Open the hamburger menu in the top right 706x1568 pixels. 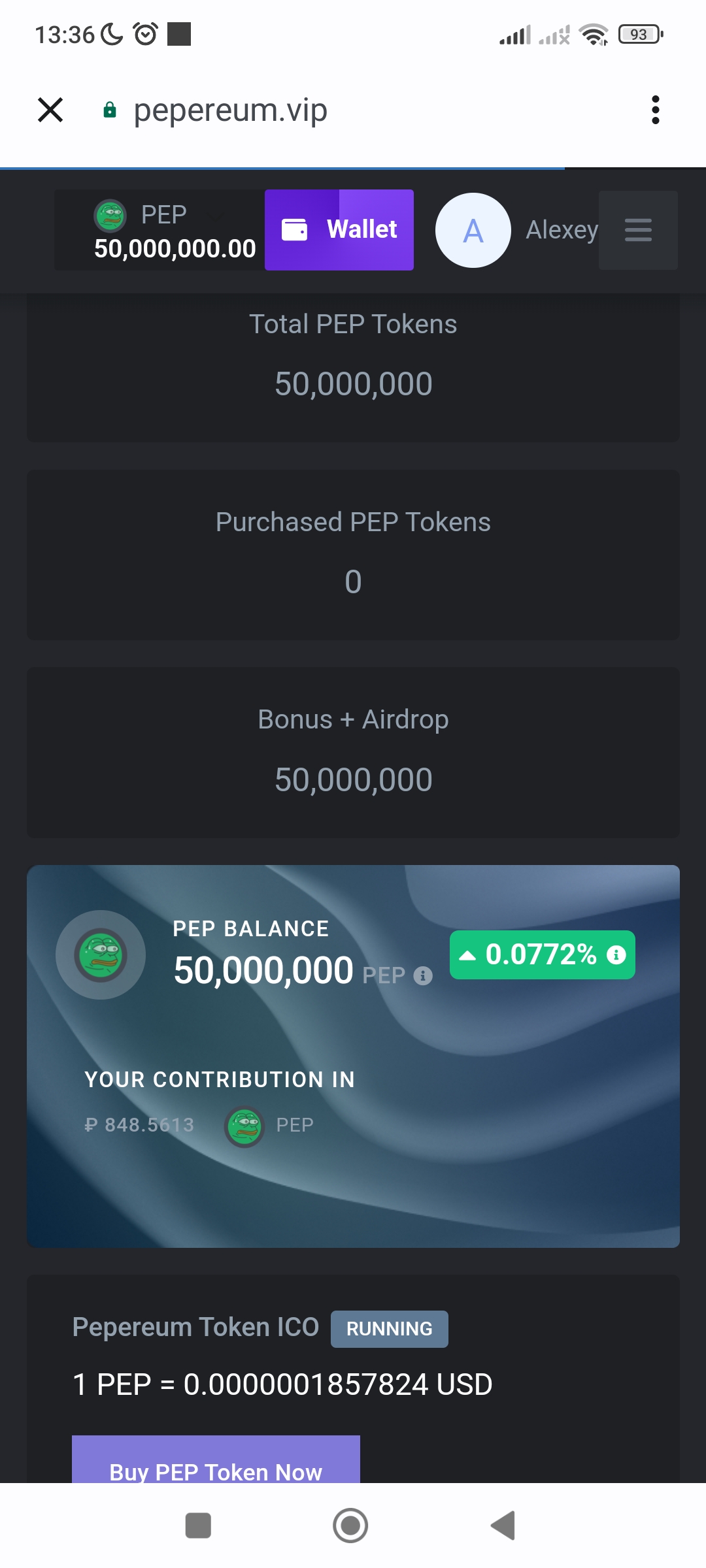(638, 230)
